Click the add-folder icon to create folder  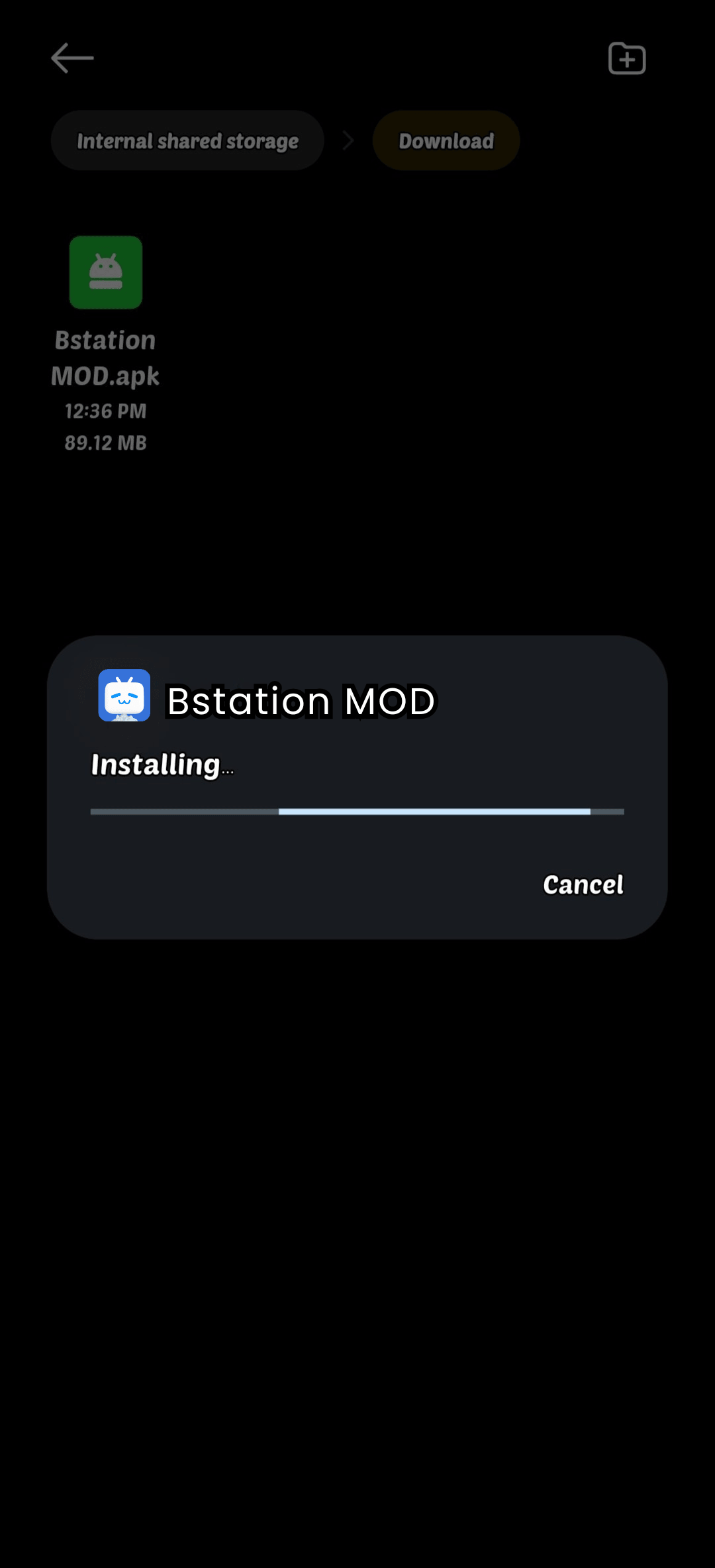tap(626, 59)
